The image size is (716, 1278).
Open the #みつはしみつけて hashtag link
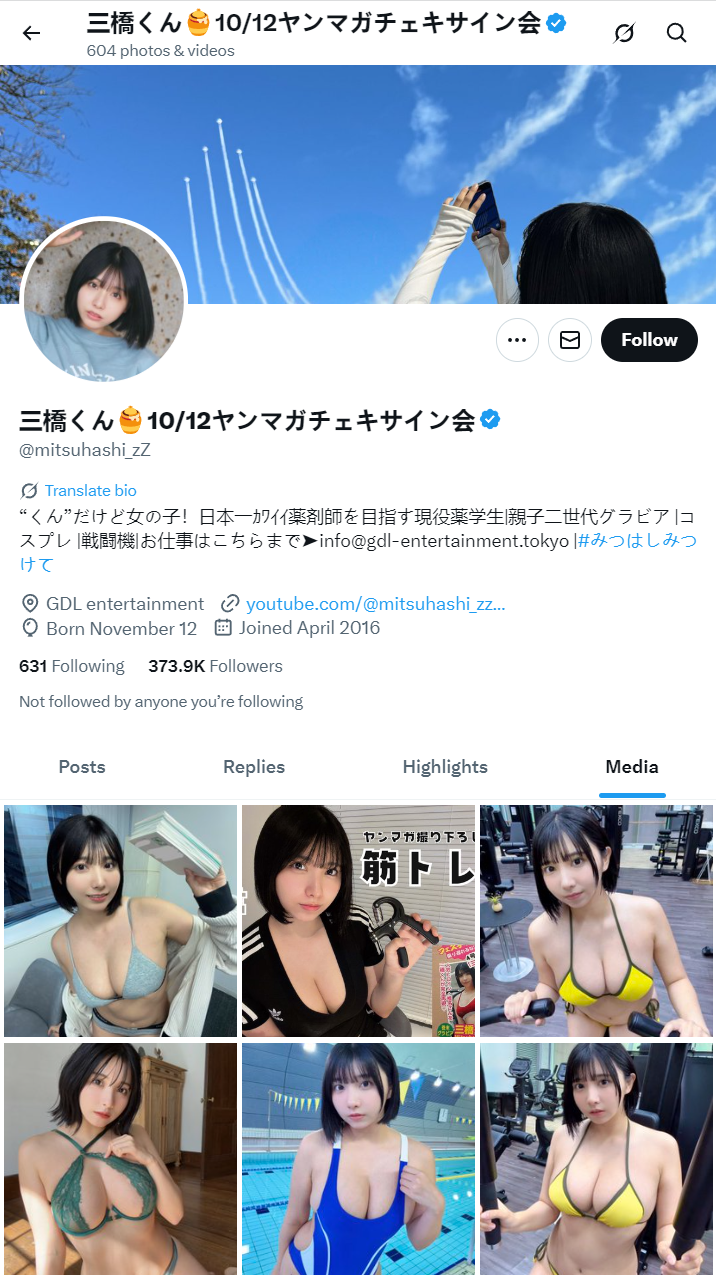point(636,541)
